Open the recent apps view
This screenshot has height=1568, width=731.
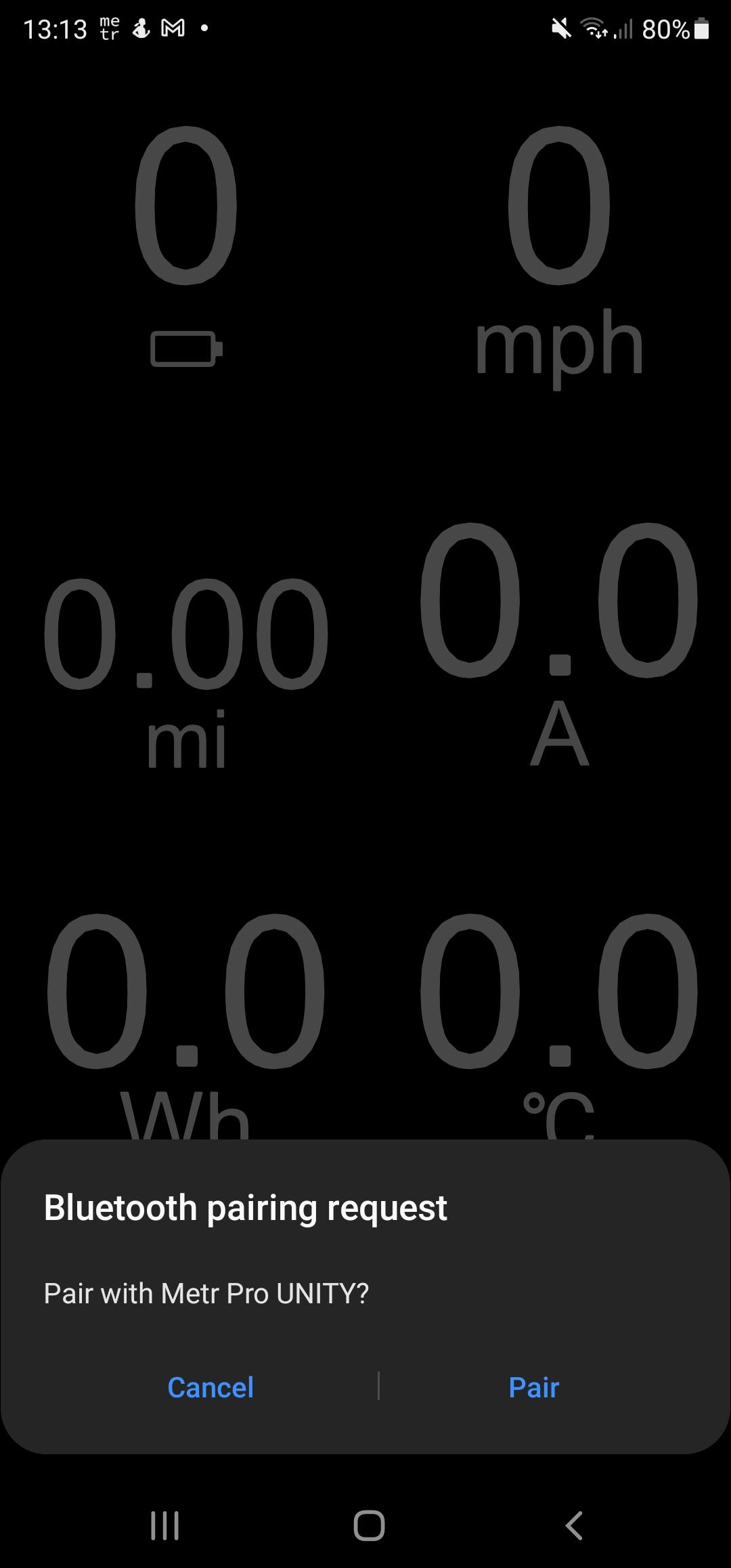(164, 1525)
